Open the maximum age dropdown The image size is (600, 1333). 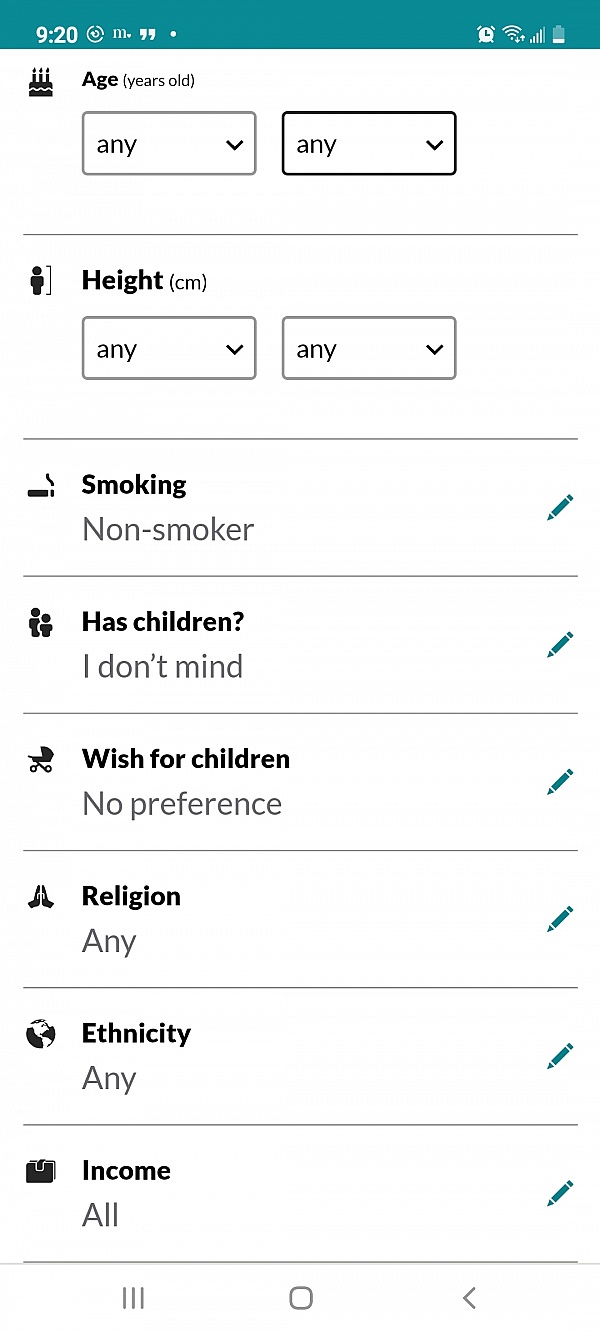click(369, 144)
